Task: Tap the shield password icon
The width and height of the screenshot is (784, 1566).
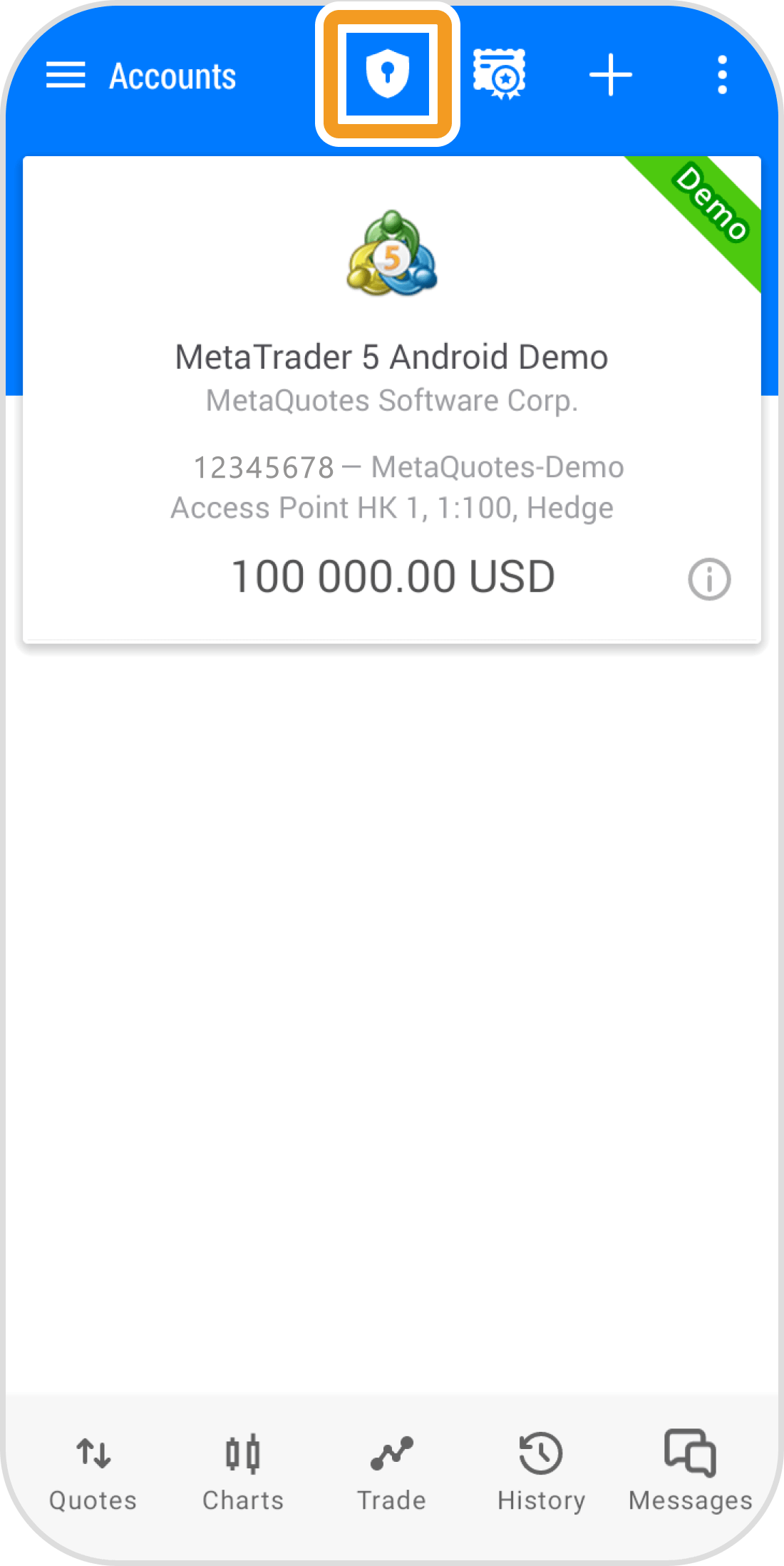Action: 388,73
